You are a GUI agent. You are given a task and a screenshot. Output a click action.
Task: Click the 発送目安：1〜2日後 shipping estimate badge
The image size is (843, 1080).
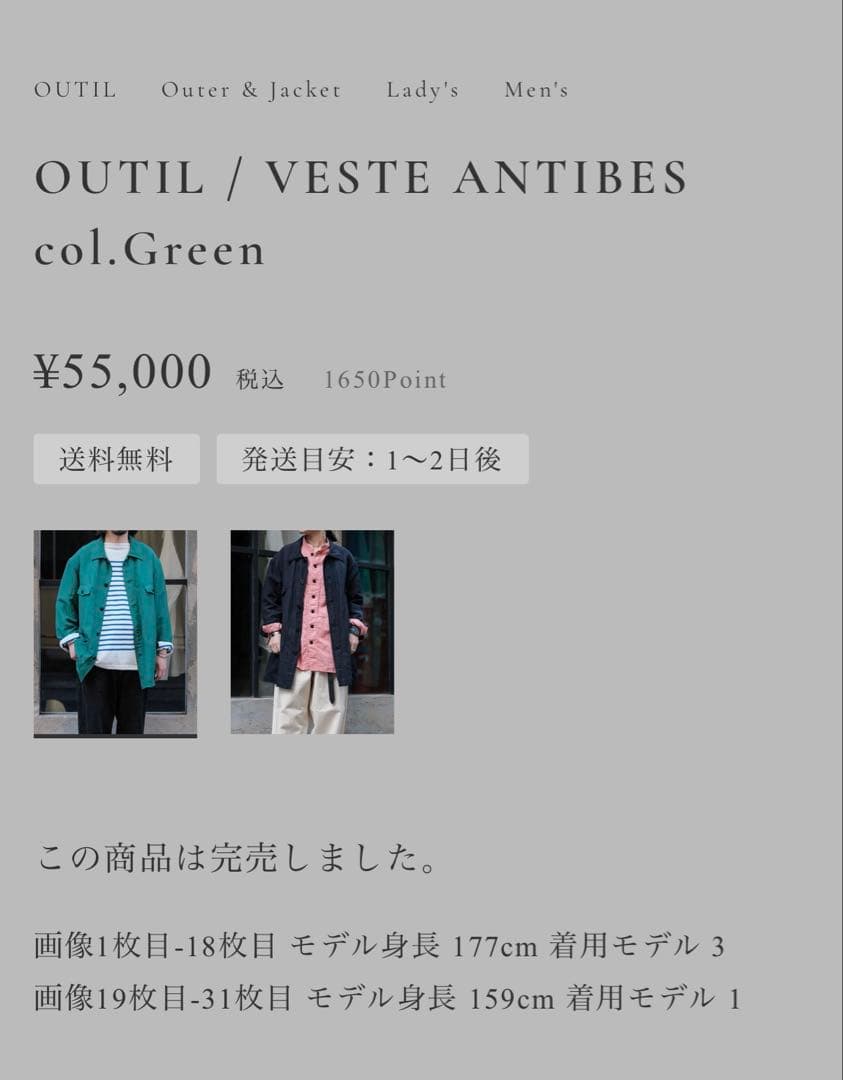click(375, 460)
